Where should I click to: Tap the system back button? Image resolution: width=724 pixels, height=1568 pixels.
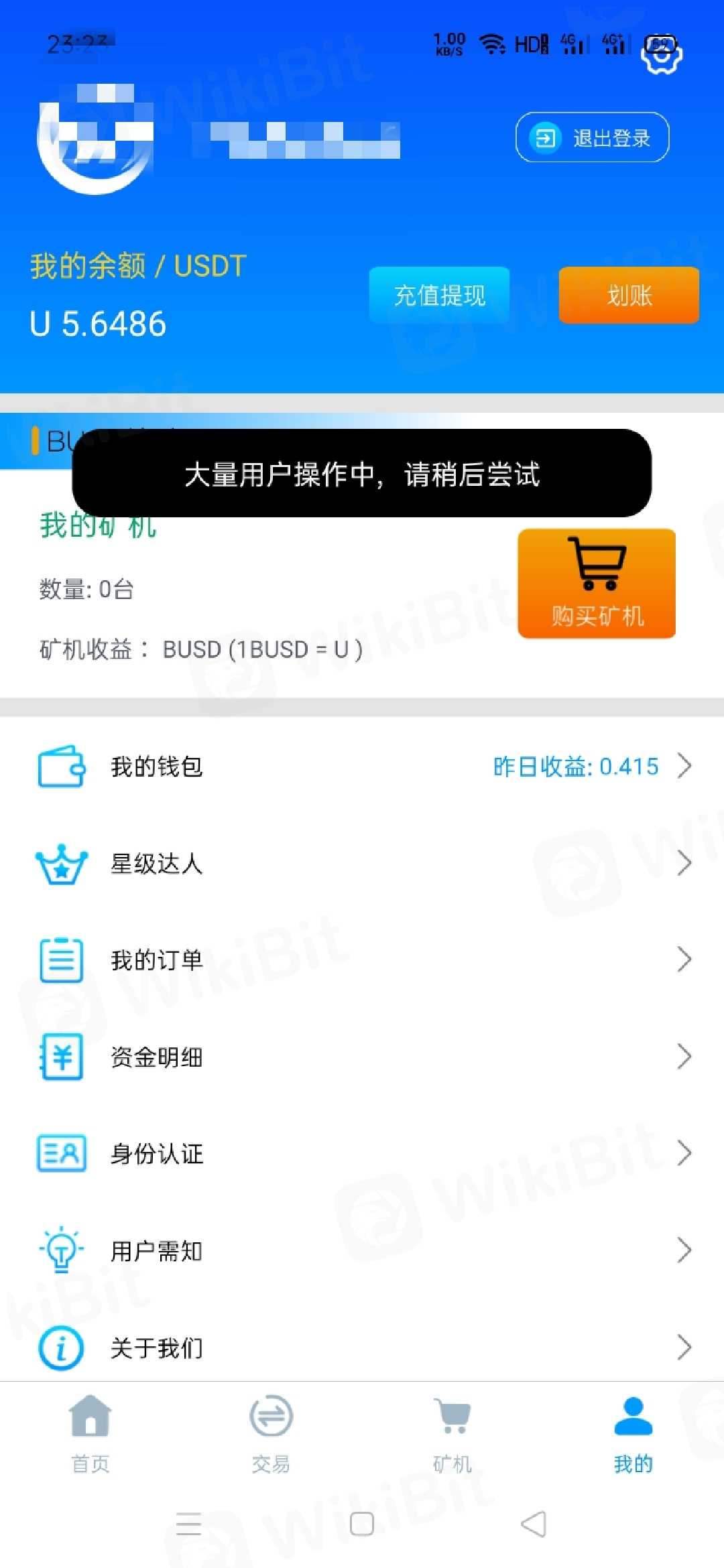click(x=534, y=1524)
